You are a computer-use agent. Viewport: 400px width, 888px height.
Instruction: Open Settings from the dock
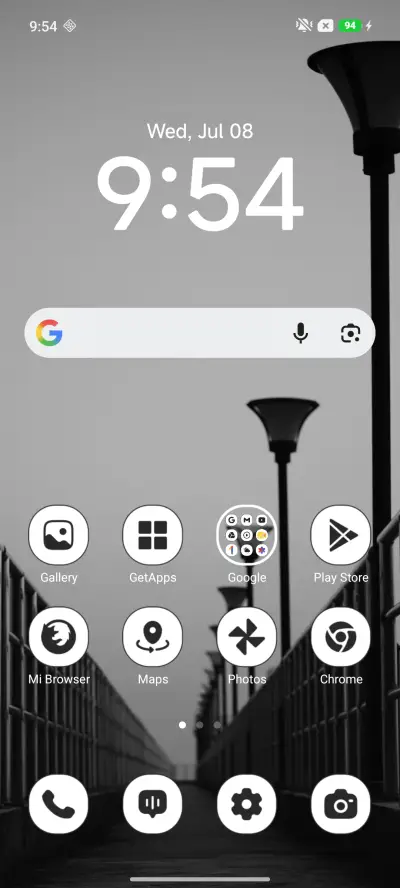click(246, 804)
